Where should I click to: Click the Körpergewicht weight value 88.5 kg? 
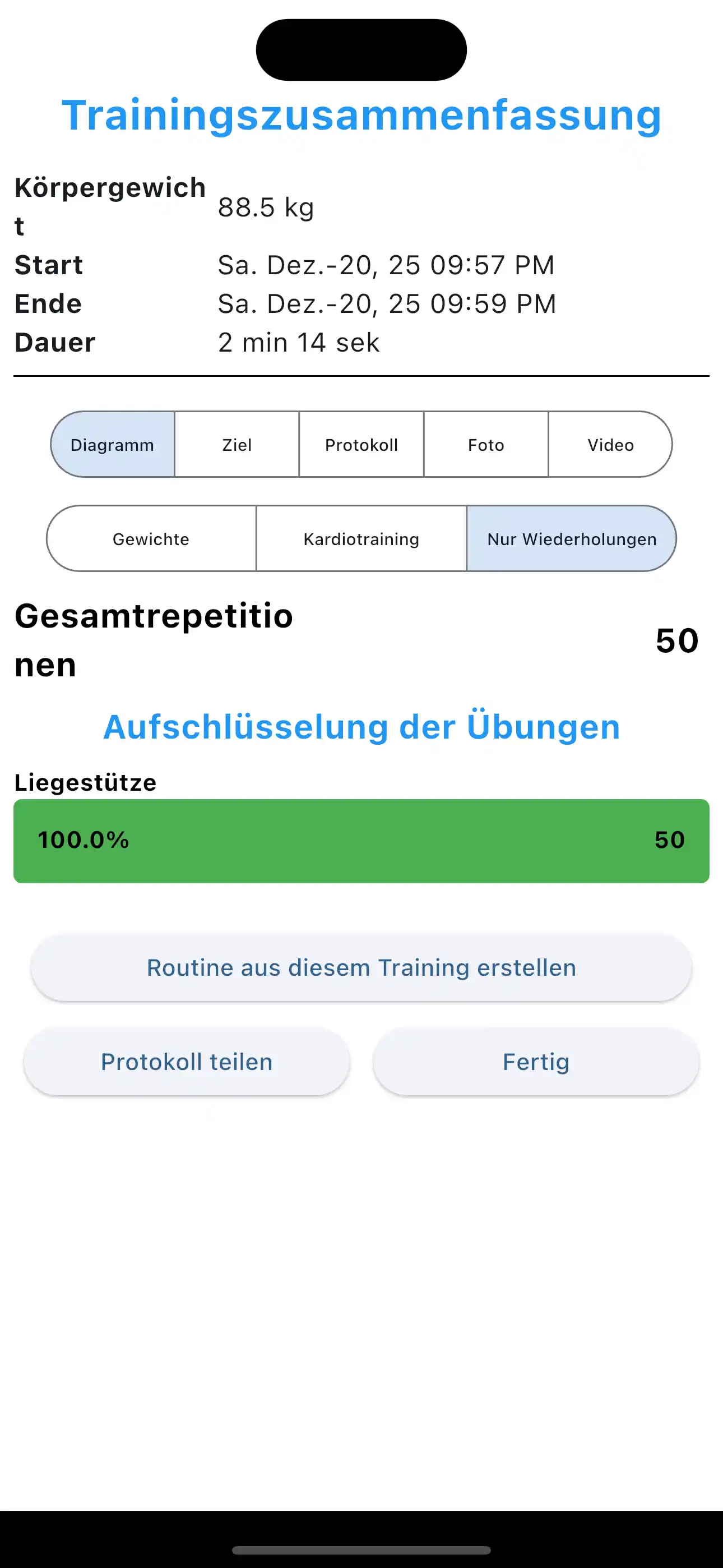click(266, 207)
